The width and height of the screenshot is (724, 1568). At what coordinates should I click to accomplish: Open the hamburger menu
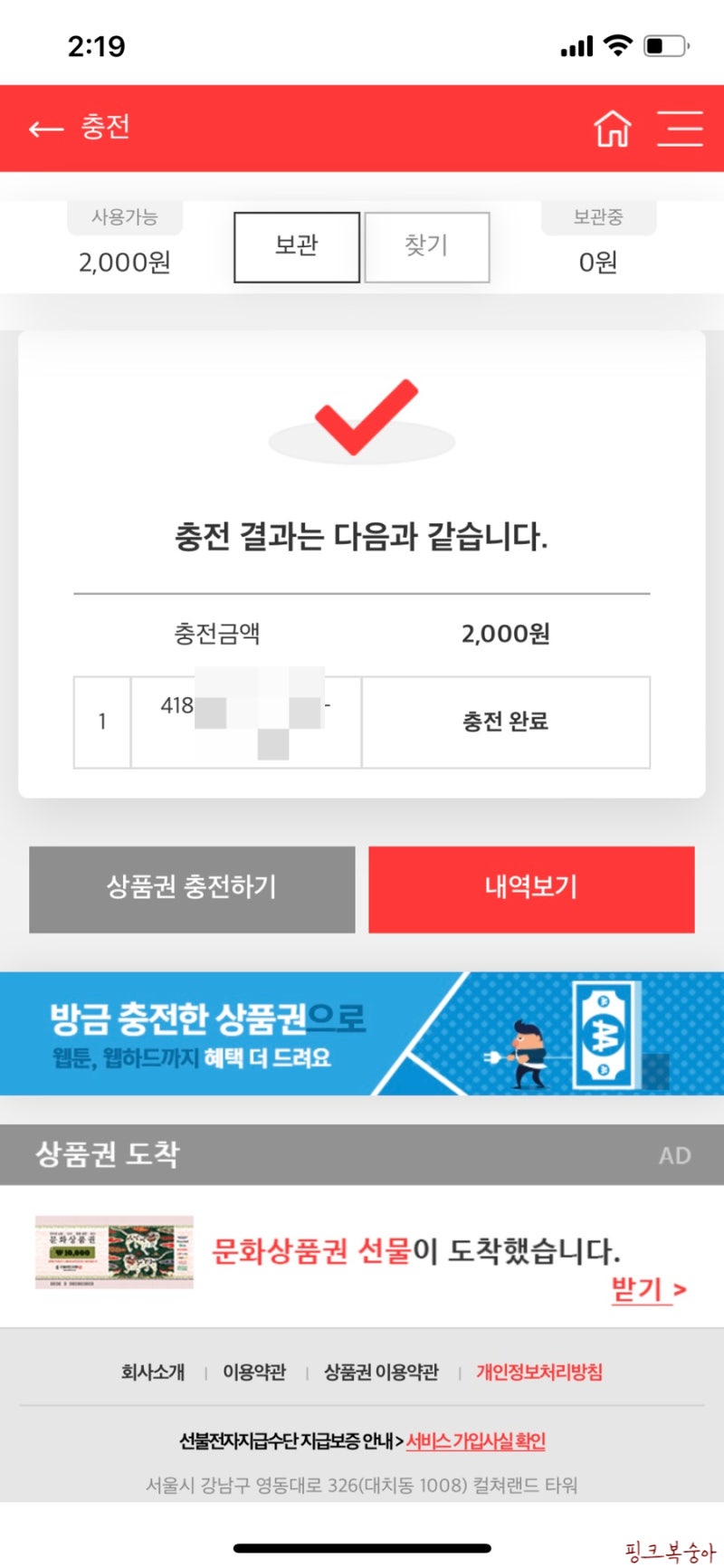point(681,129)
